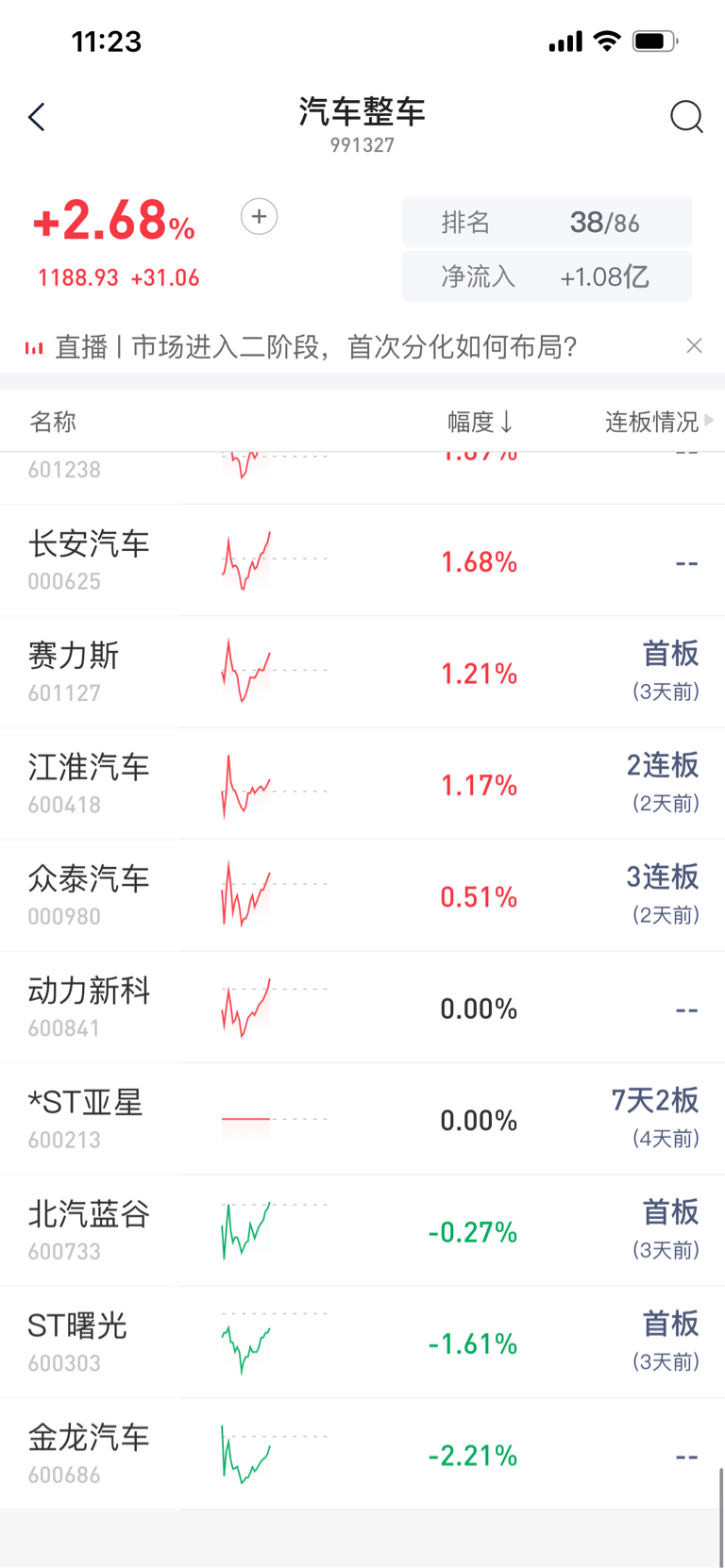Sort list by 幅度 column
Viewport: 725px width, 1568px height.
(x=480, y=422)
